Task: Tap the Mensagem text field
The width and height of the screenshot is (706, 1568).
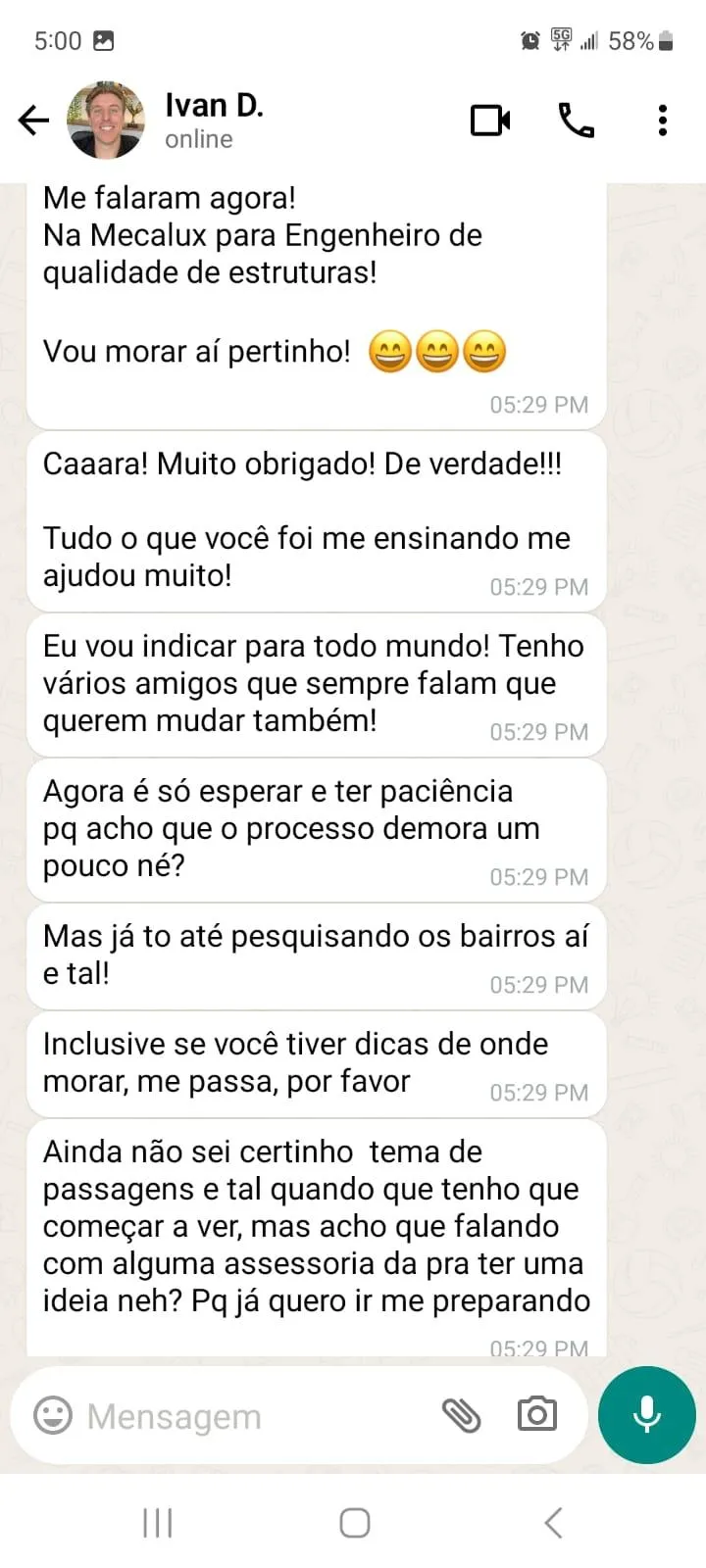Action: coord(245,1416)
